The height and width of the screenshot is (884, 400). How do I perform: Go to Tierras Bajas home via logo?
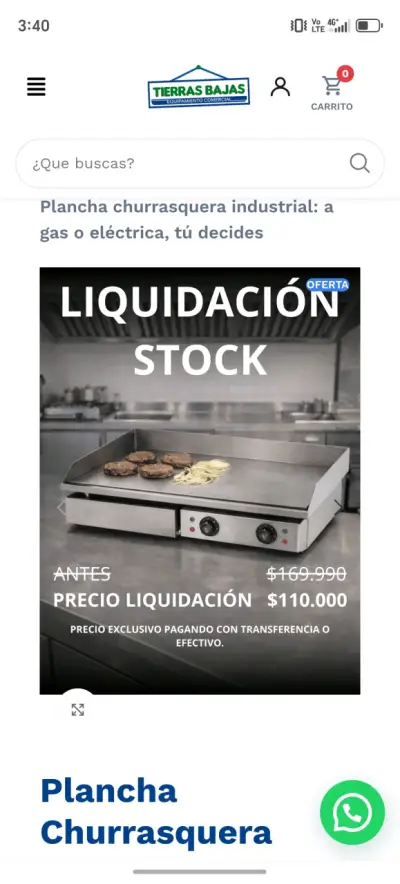[199, 87]
